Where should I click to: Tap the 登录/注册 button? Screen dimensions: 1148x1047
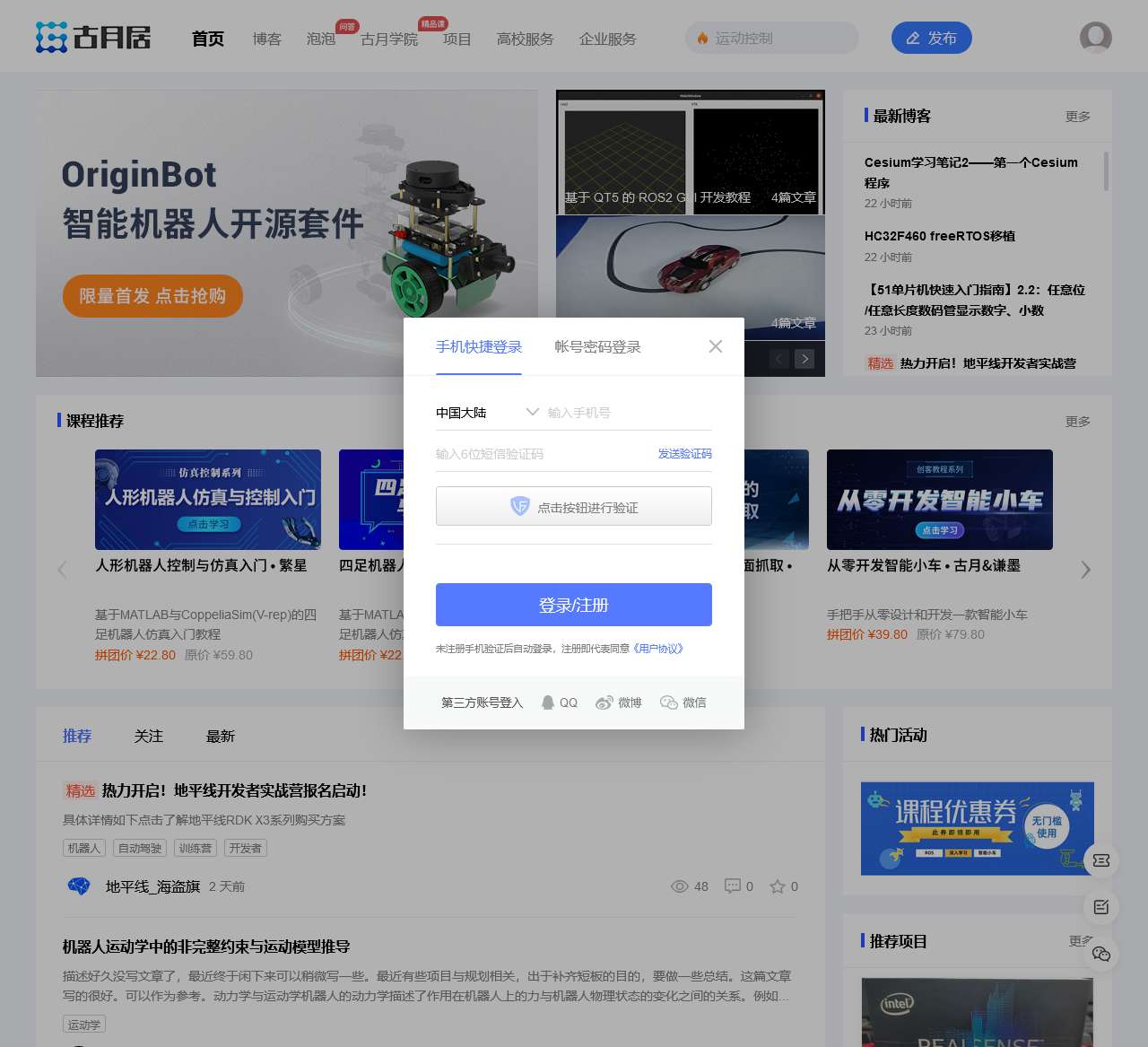click(x=574, y=605)
